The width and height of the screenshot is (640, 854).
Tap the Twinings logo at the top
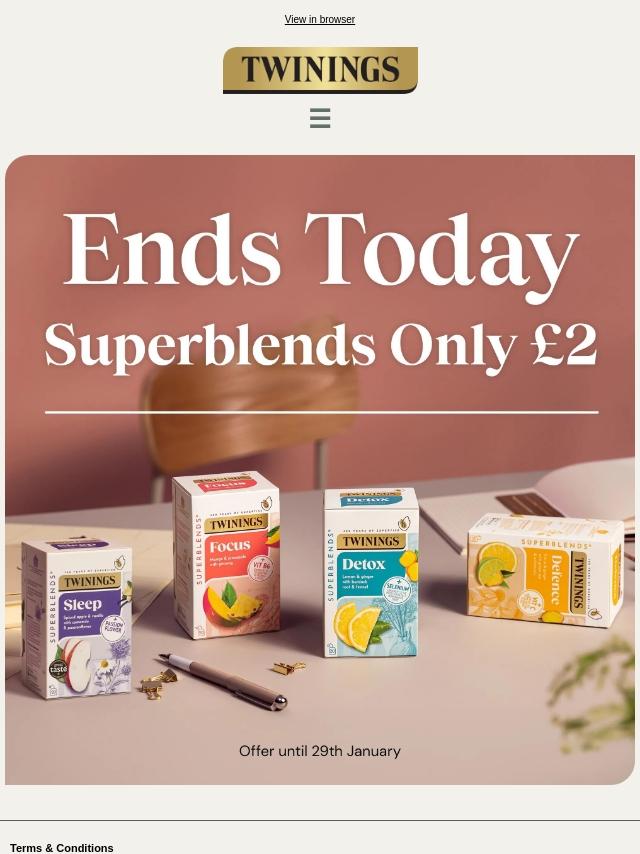[x=320, y=70]
